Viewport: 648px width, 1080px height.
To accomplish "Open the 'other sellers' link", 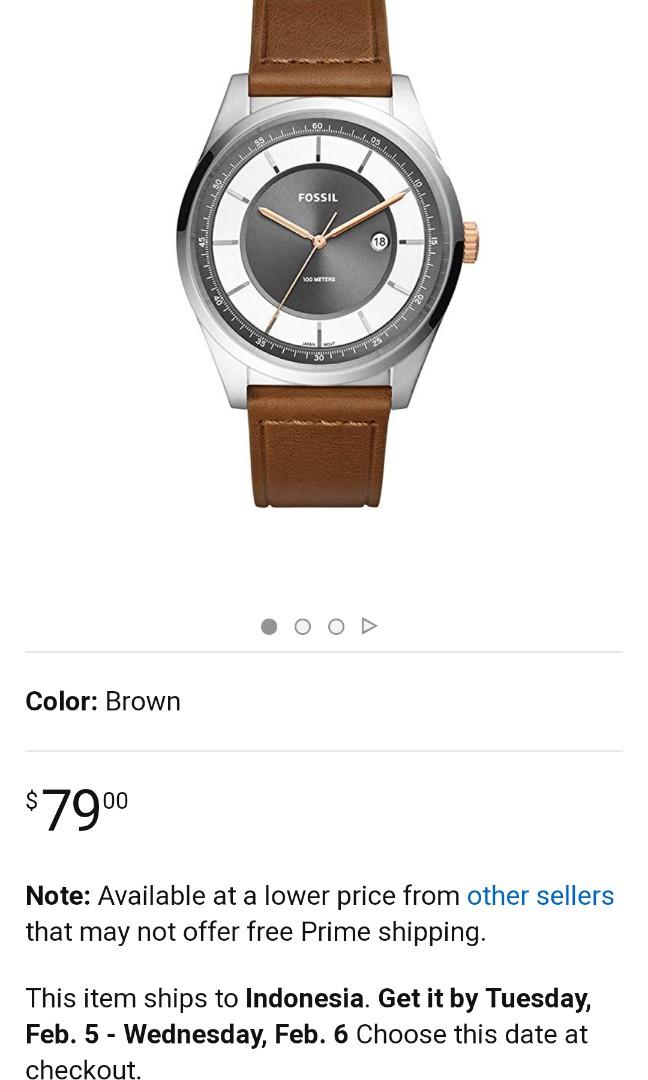I will click(x=540, y=895).
